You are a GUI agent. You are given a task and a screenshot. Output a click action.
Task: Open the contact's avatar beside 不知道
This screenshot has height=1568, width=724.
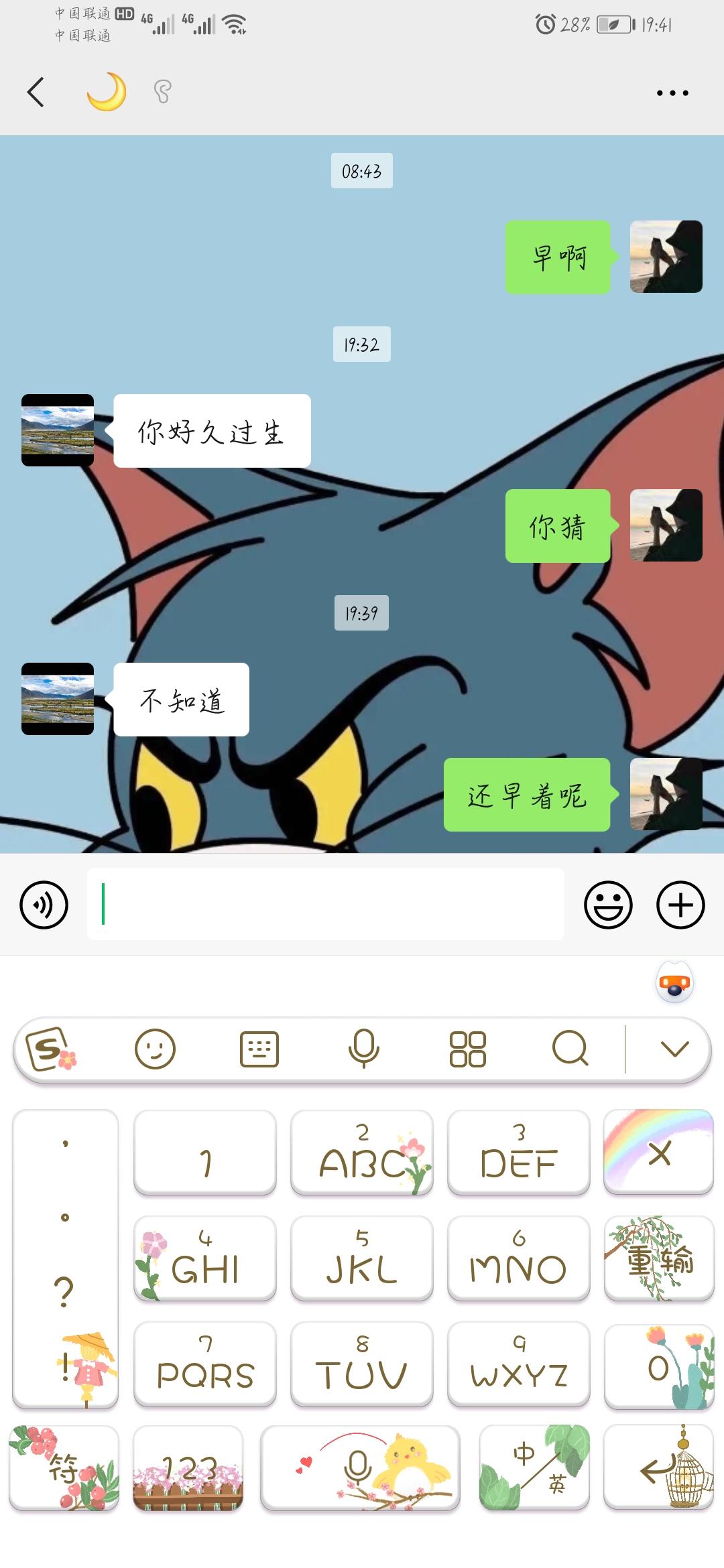[x=58, y=699]
